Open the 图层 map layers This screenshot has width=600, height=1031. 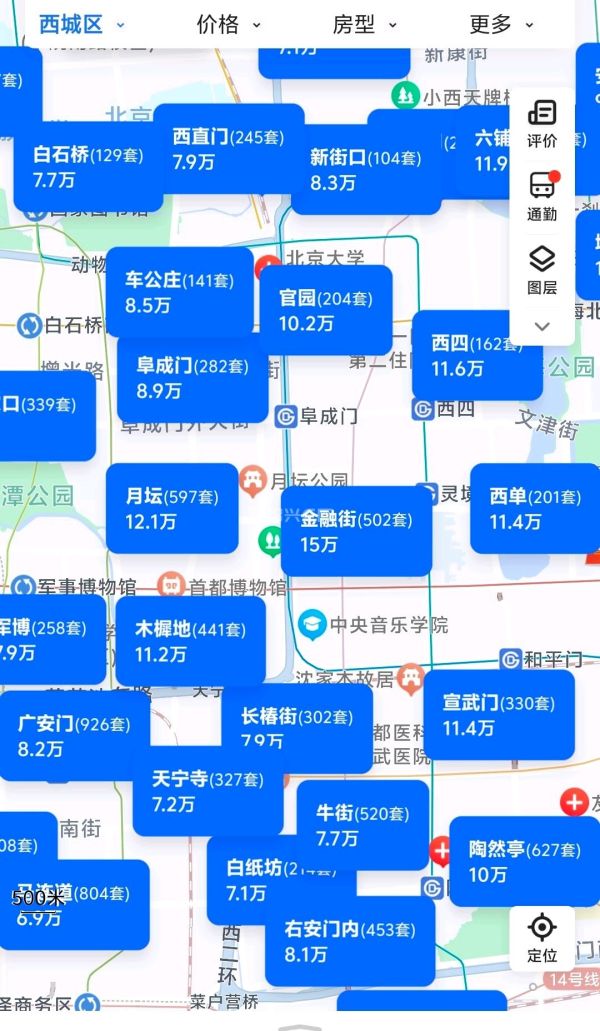(542, 270)
